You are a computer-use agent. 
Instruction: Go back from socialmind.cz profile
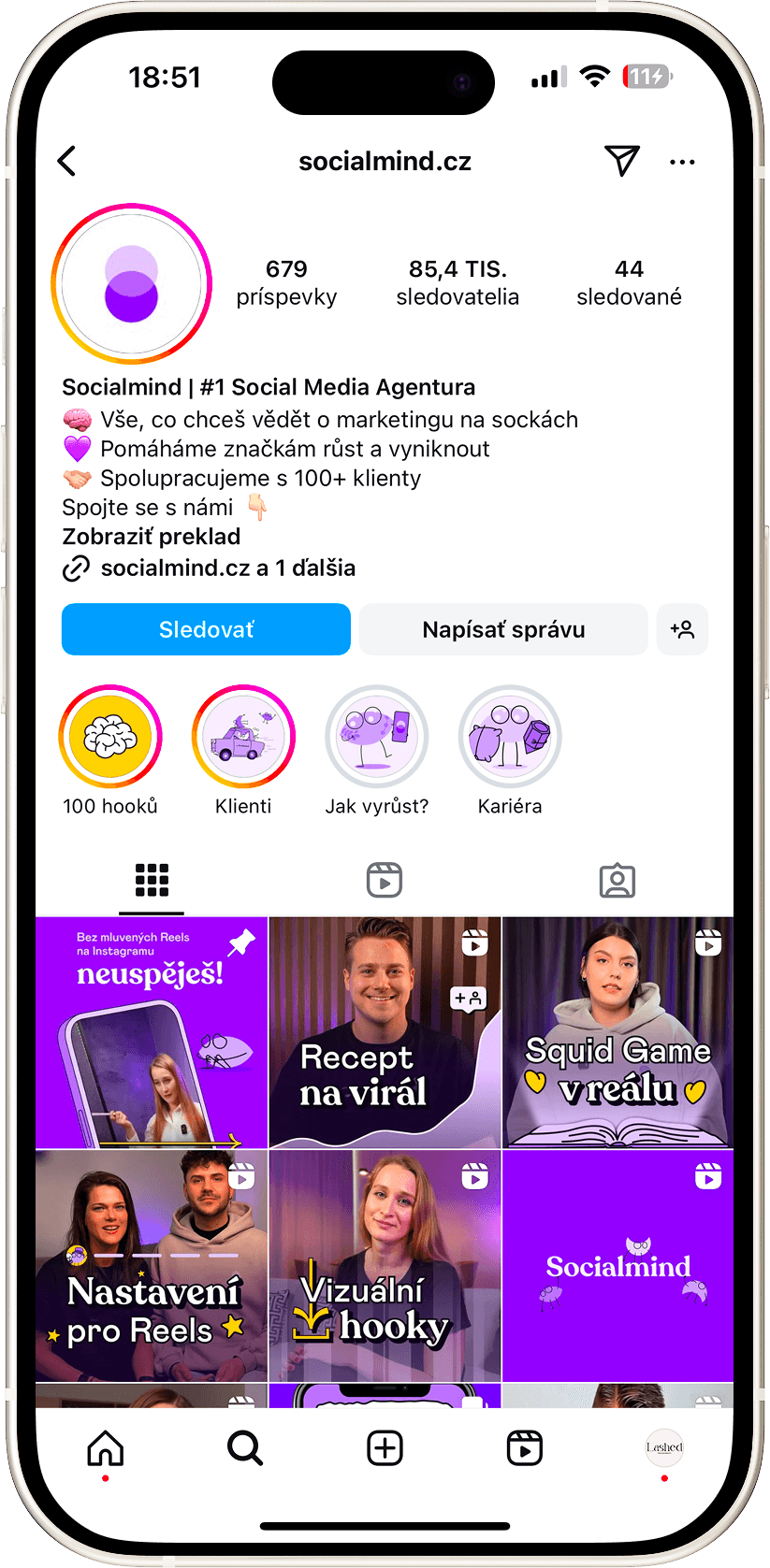(67, 161)
